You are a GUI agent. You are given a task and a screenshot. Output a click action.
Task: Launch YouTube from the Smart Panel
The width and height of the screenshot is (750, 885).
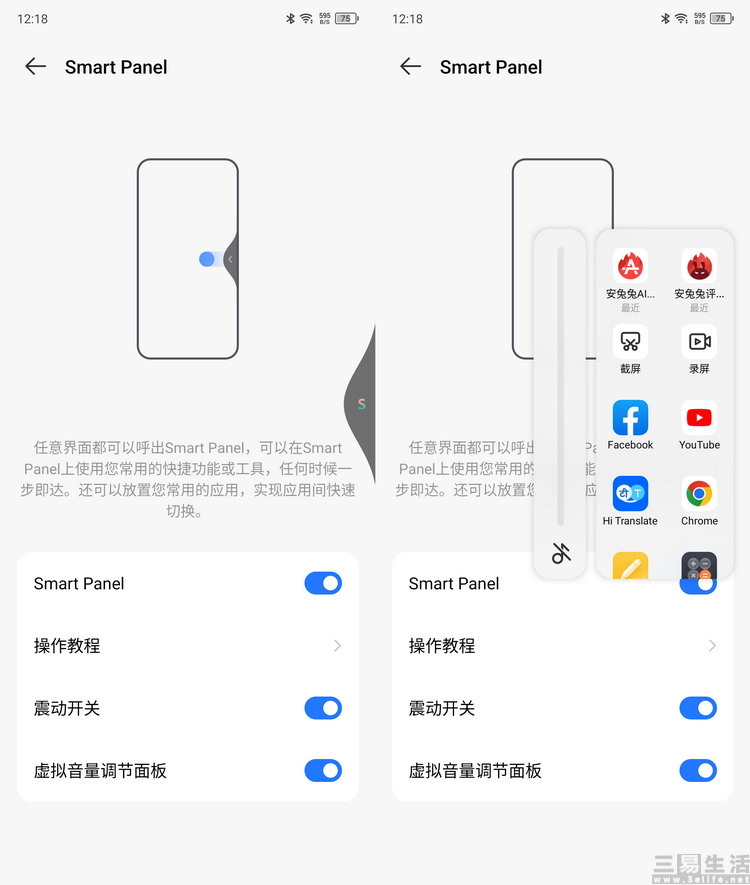699,418
